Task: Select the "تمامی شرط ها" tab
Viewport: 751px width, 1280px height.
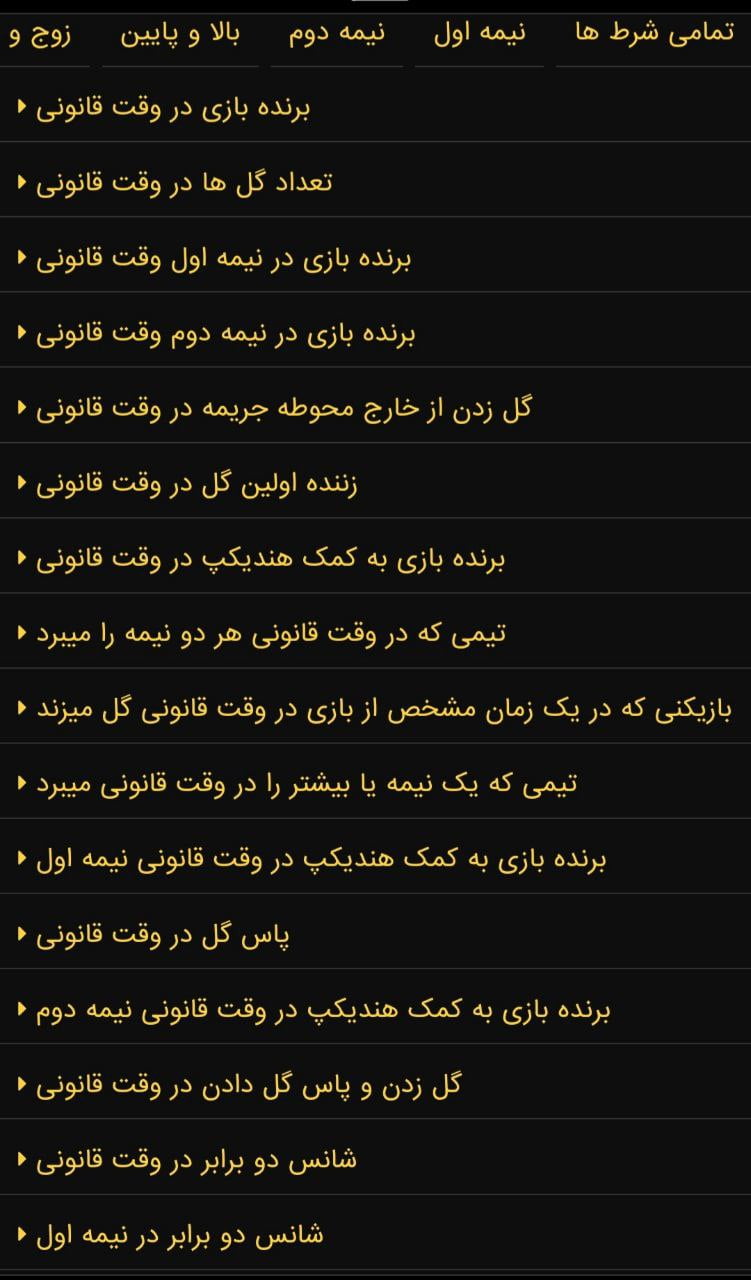Action: (648, 32)
